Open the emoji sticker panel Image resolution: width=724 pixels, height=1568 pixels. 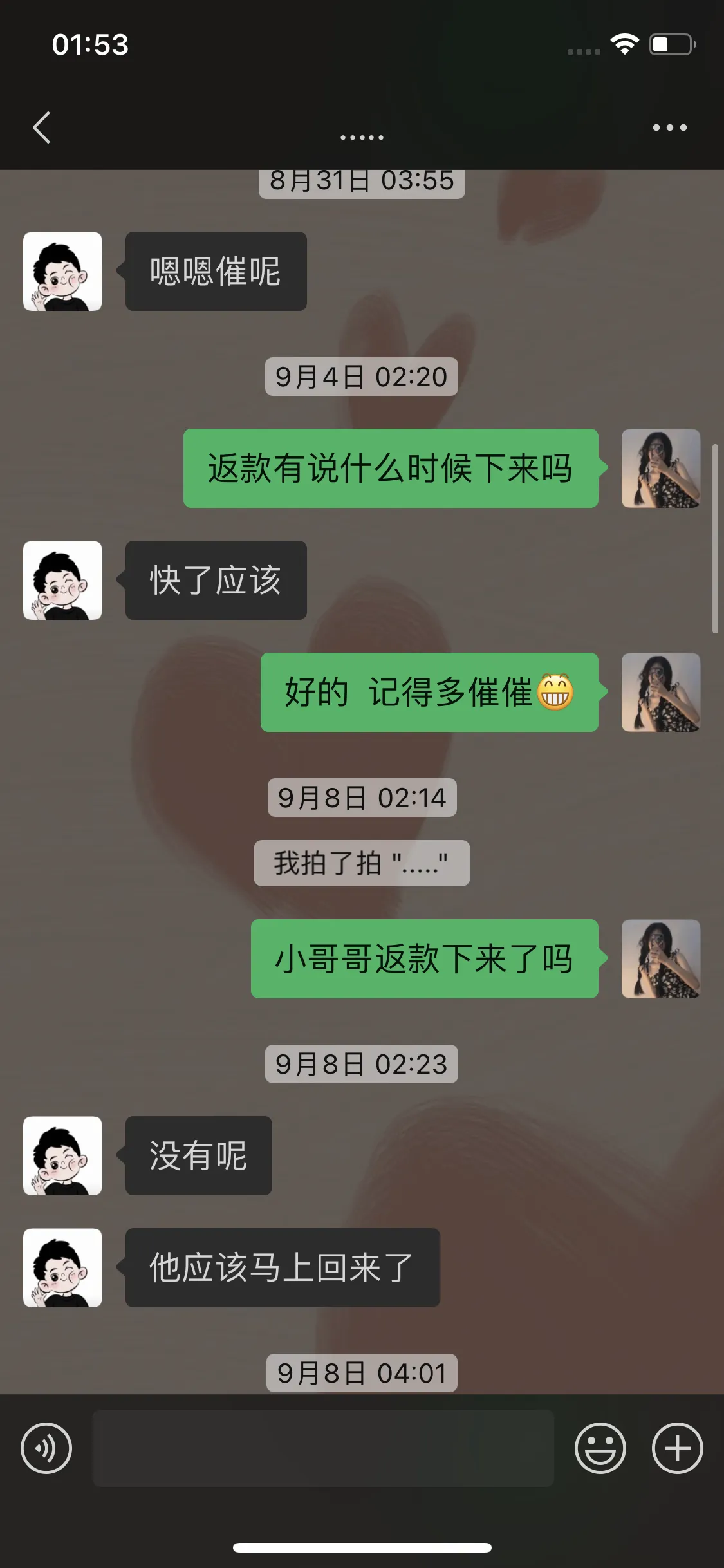pos(600,1448)
